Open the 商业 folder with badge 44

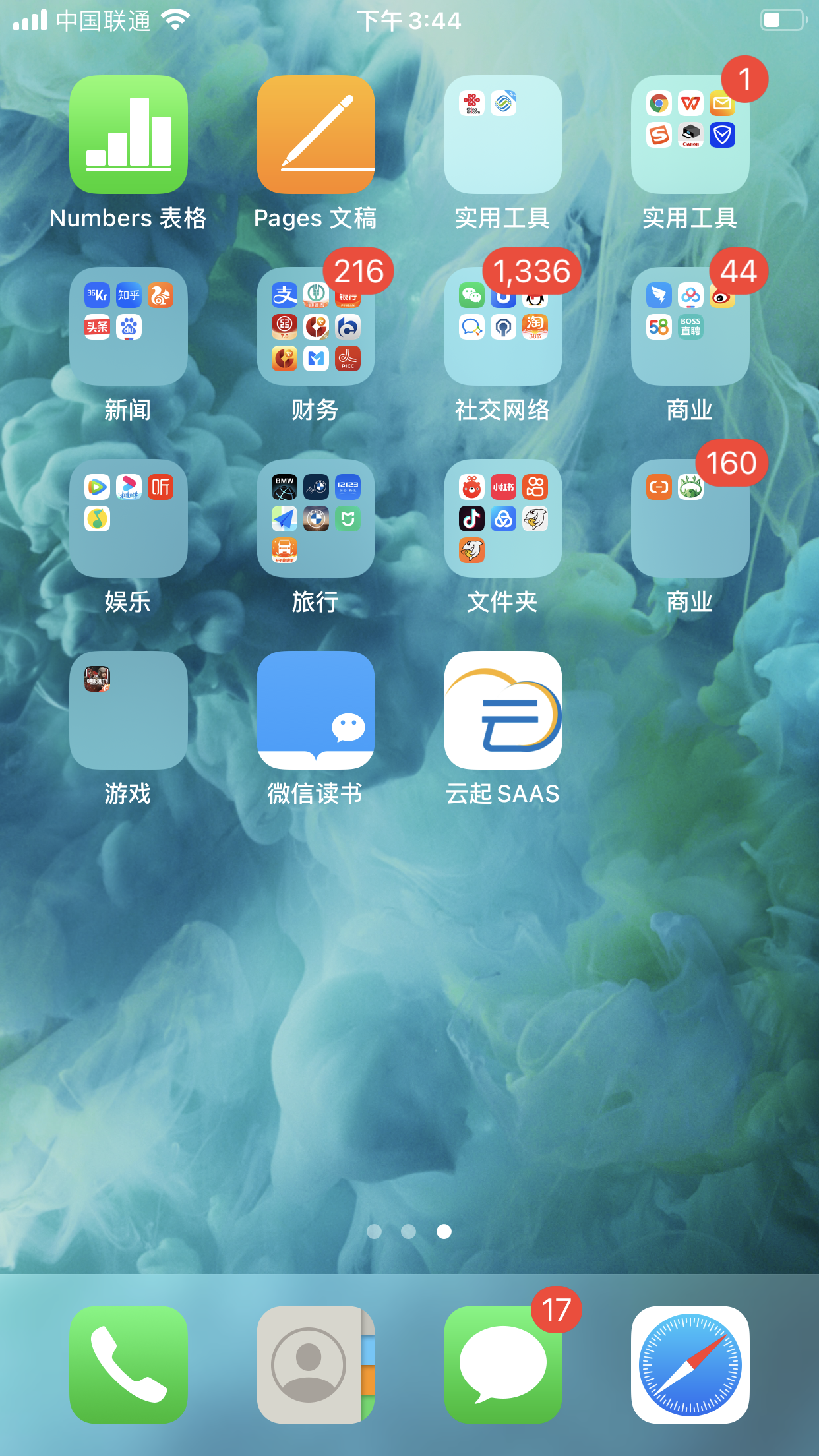(x=690, y=326)
